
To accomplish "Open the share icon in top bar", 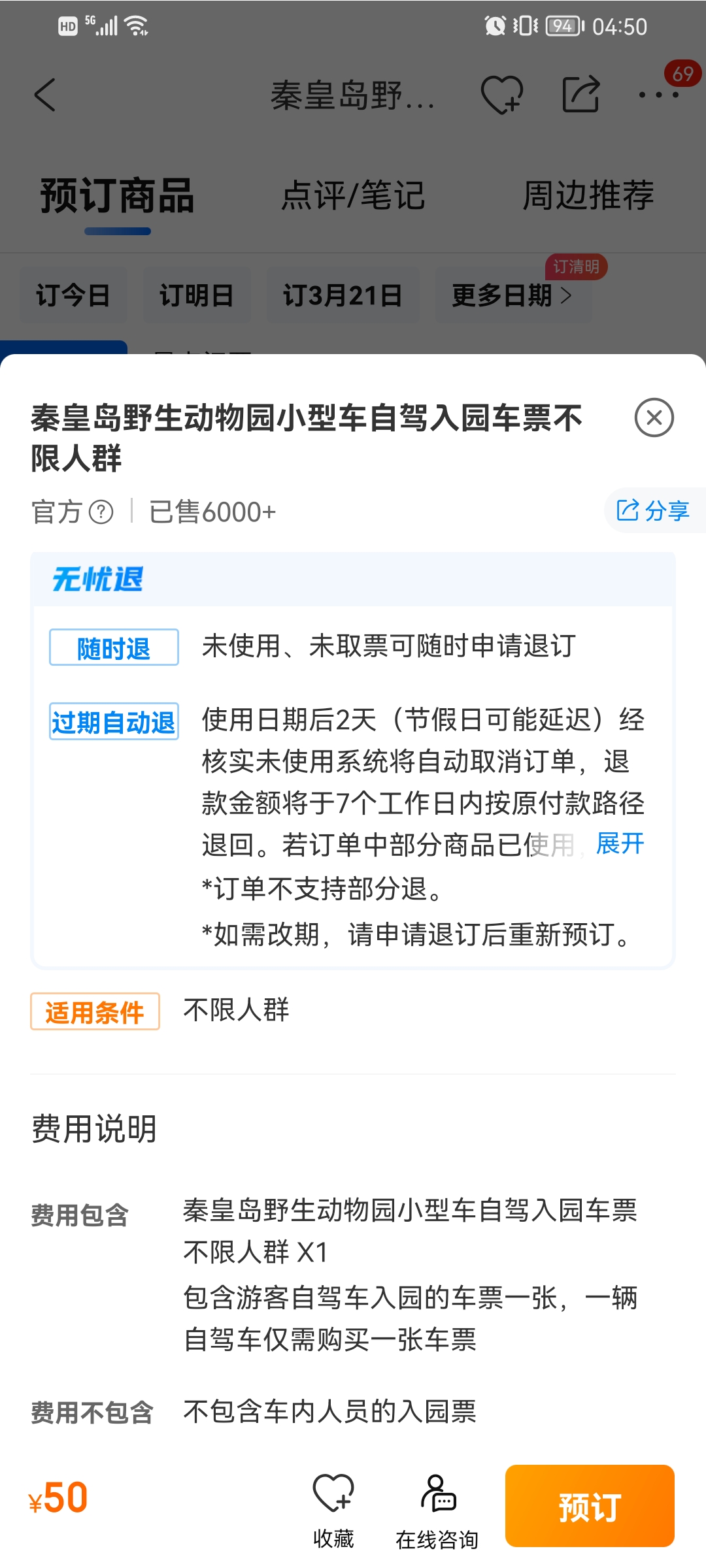I will [581, 95].
